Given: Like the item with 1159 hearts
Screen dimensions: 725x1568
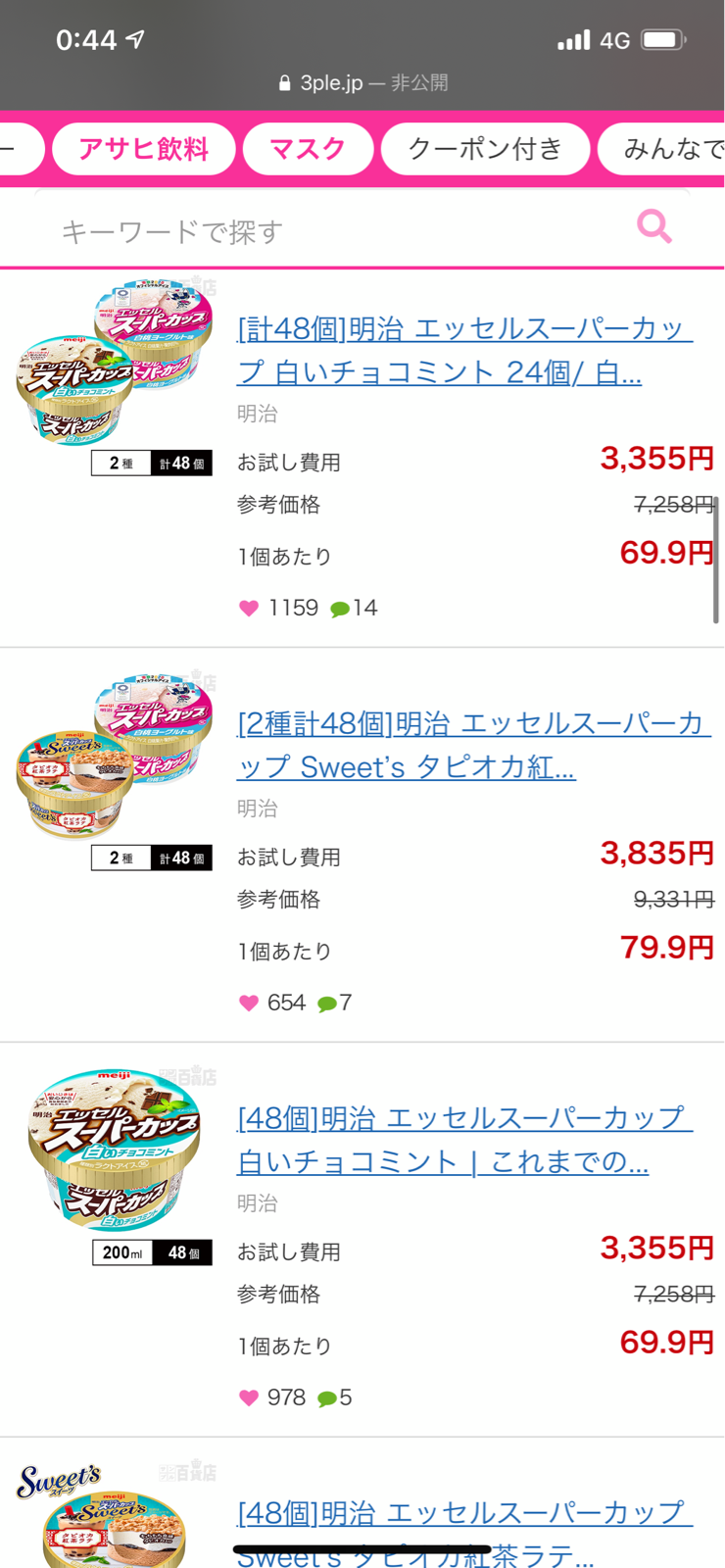Looking at the screenshot, I should point(249,609).
